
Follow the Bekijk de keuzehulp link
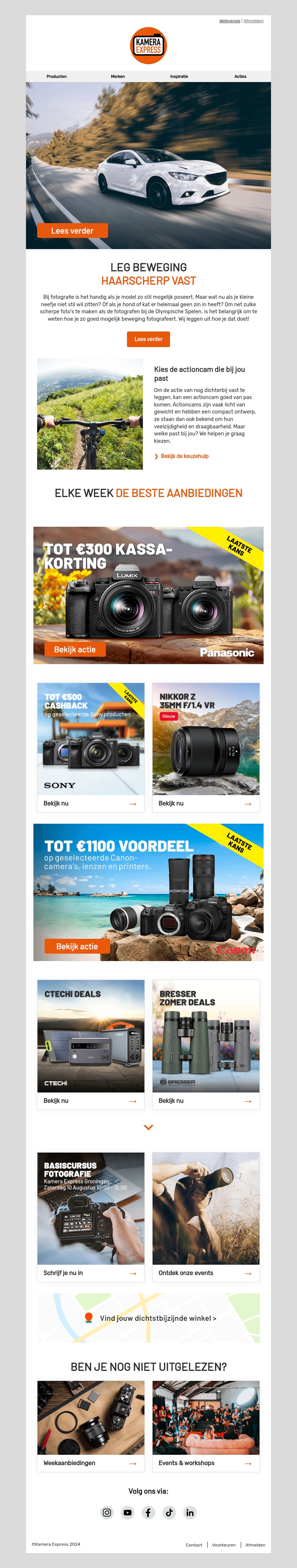(184, 456)
